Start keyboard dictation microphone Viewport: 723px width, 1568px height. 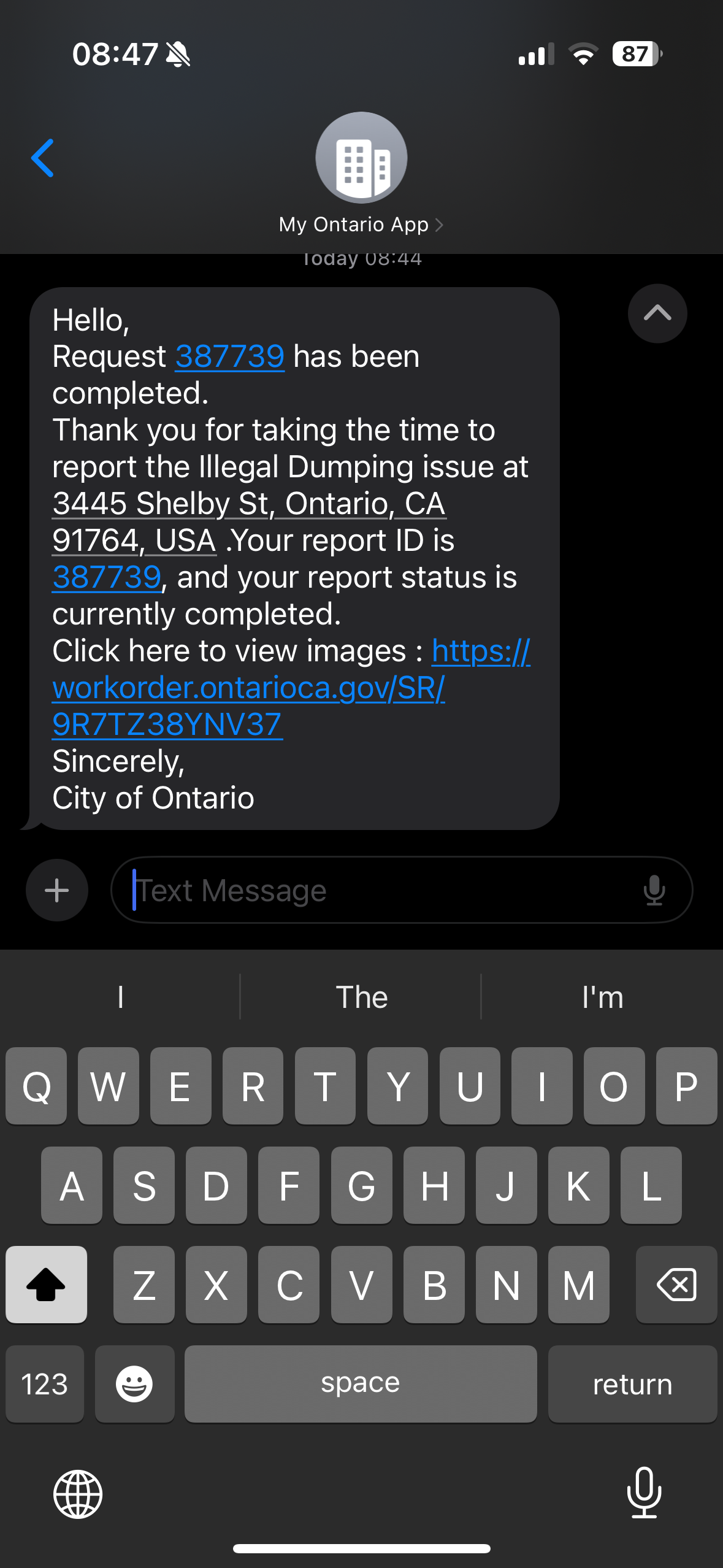(645, 1493)
